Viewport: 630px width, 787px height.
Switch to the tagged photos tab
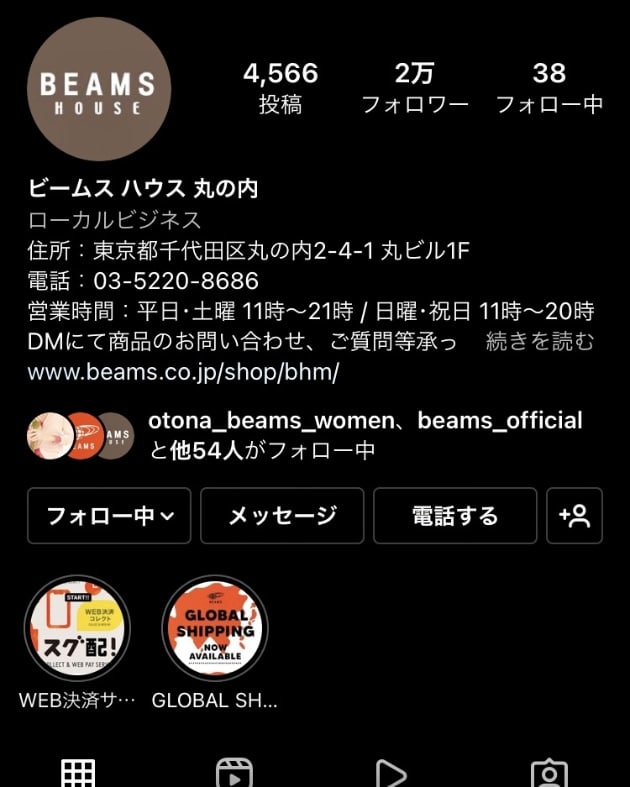548,773
